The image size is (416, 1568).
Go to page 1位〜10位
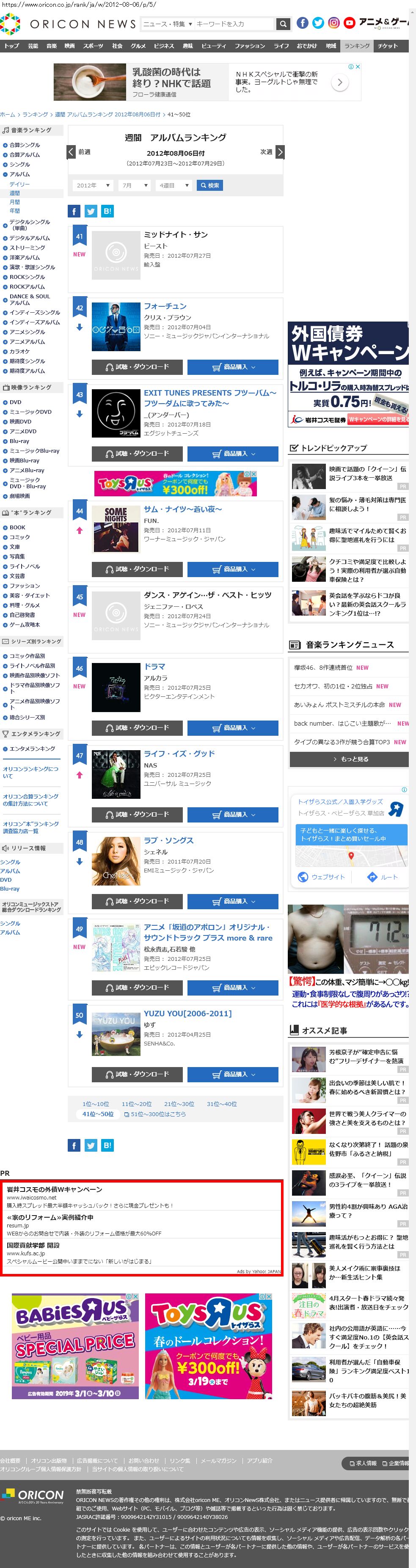coord(96,1103)
